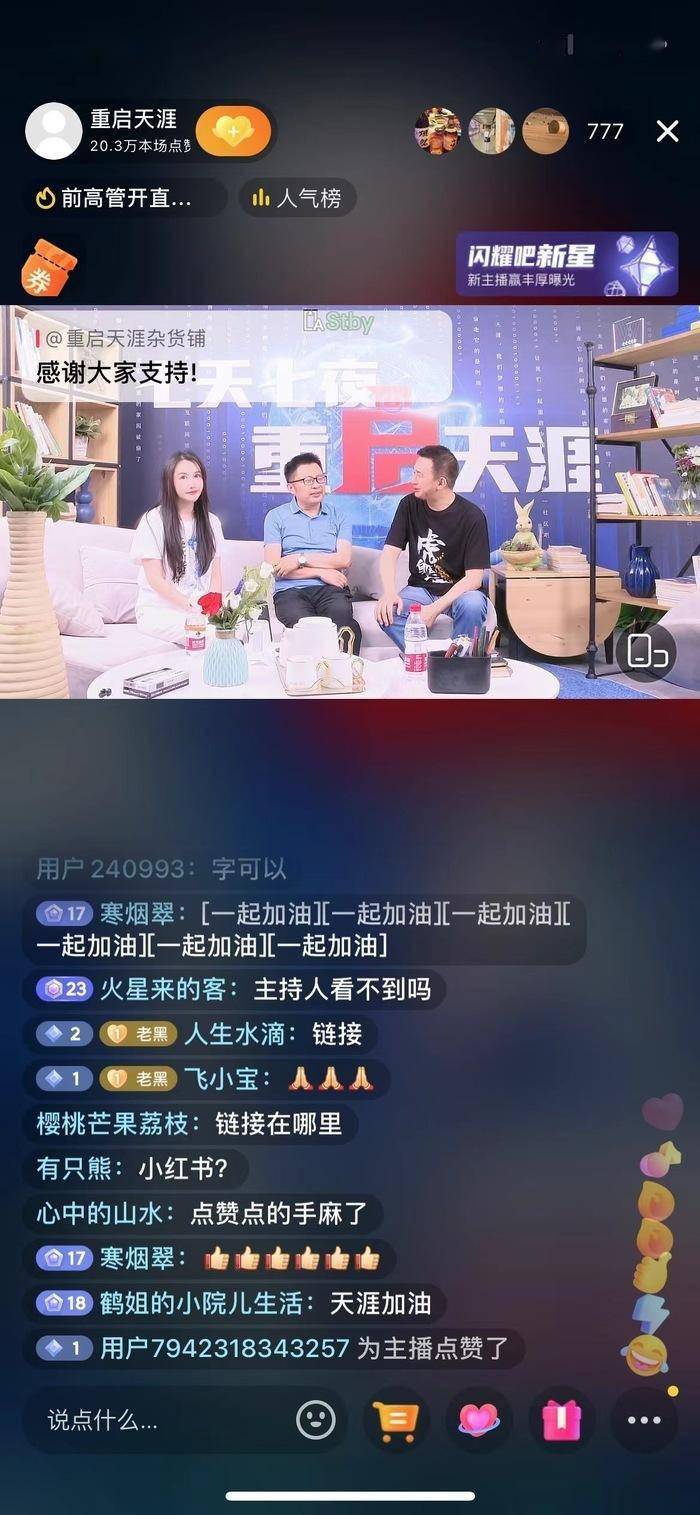This screenshot has width=700, height=1515.
Task: Rotate the video to landscape fullscreen
Action: [646, 652]
